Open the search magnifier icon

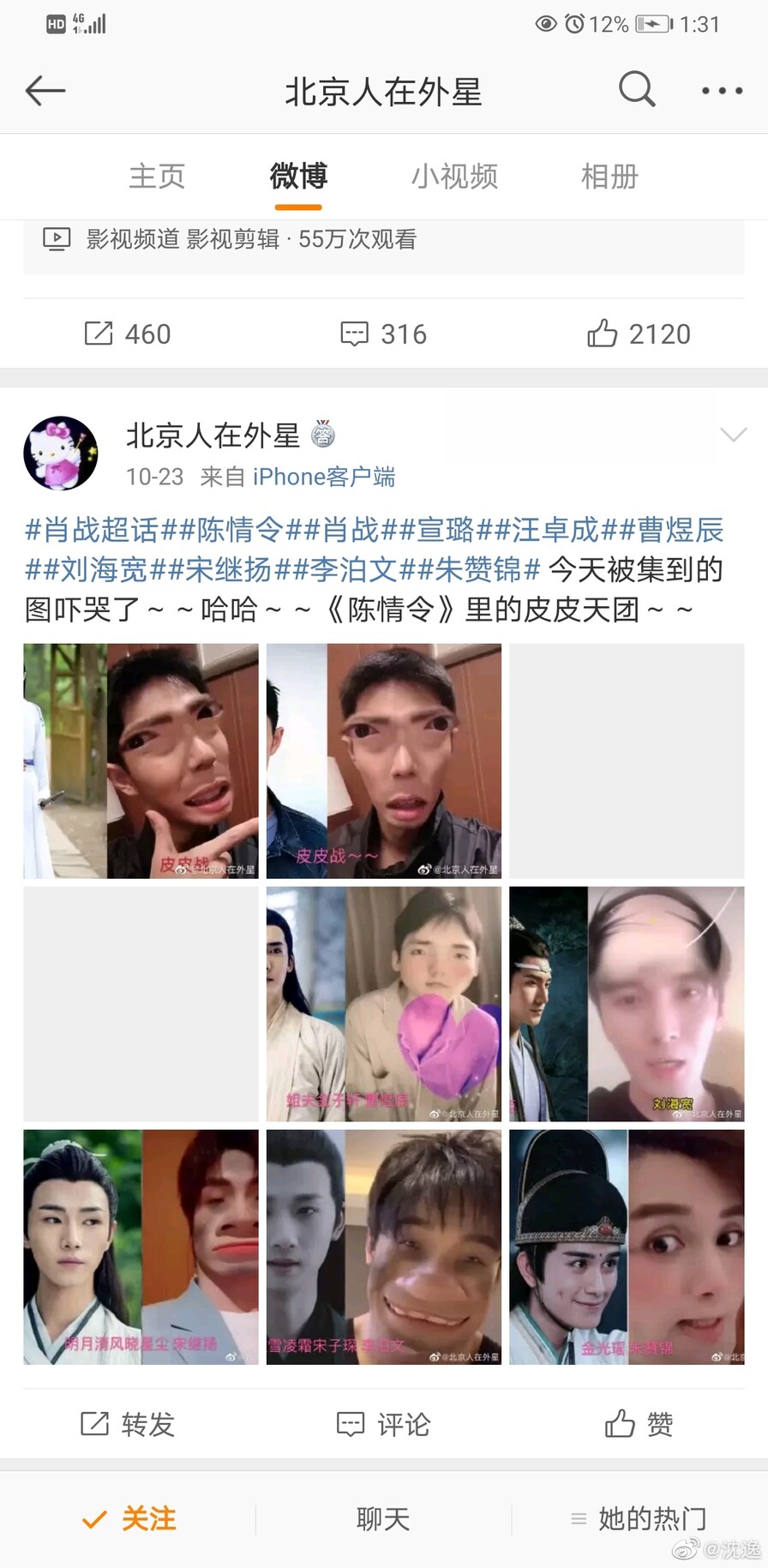tap(637, 89)
